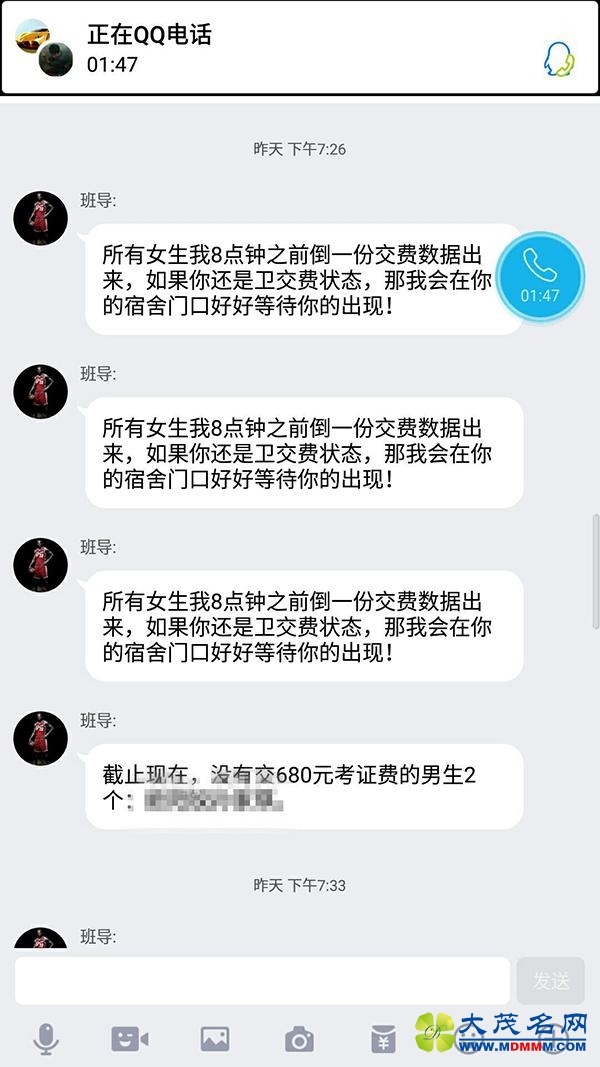Open 班导's avatar beside the 680元 message
The width and height of the screenshot is (600, 1067).
(40, 739)
